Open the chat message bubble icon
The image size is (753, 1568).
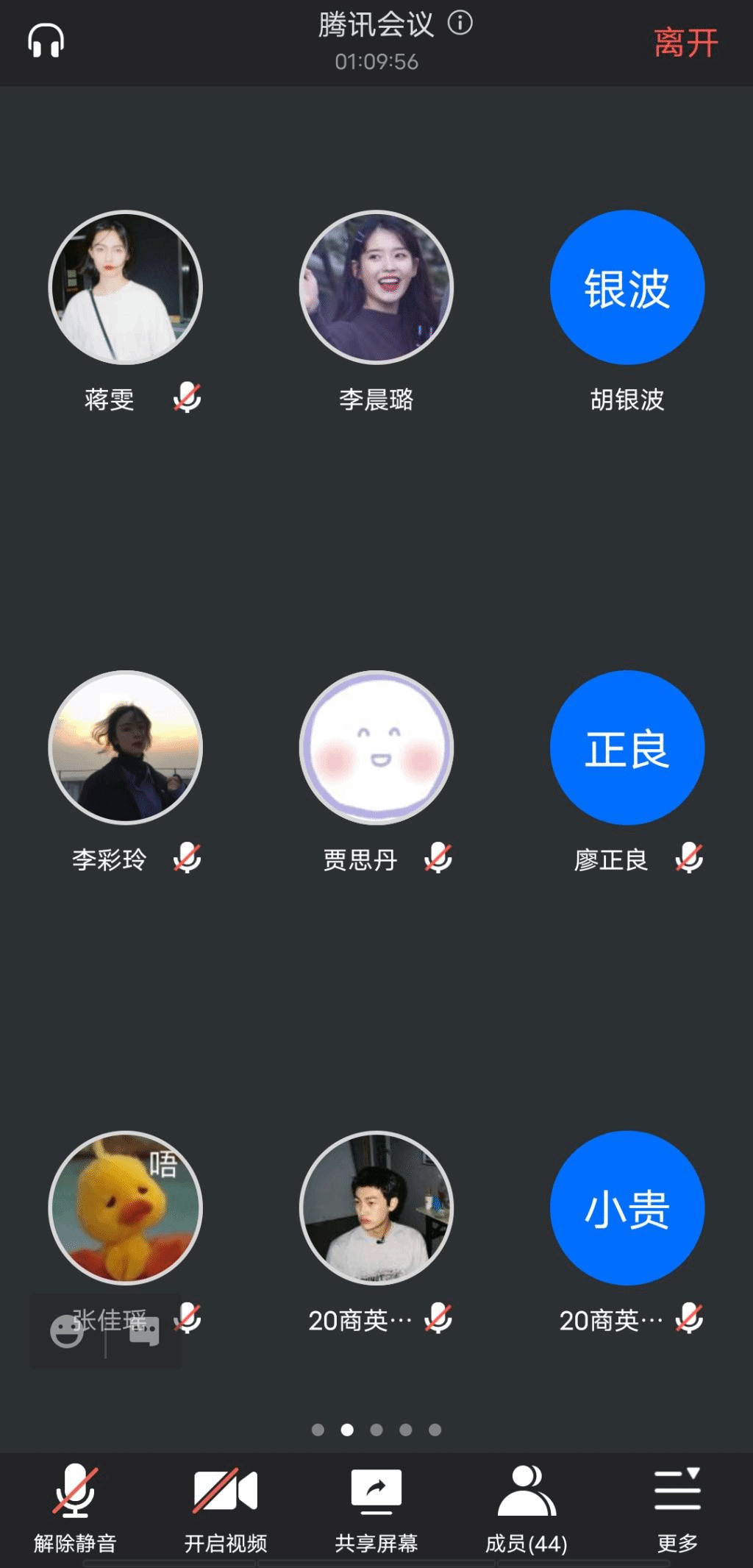(x=144, y=1331)
